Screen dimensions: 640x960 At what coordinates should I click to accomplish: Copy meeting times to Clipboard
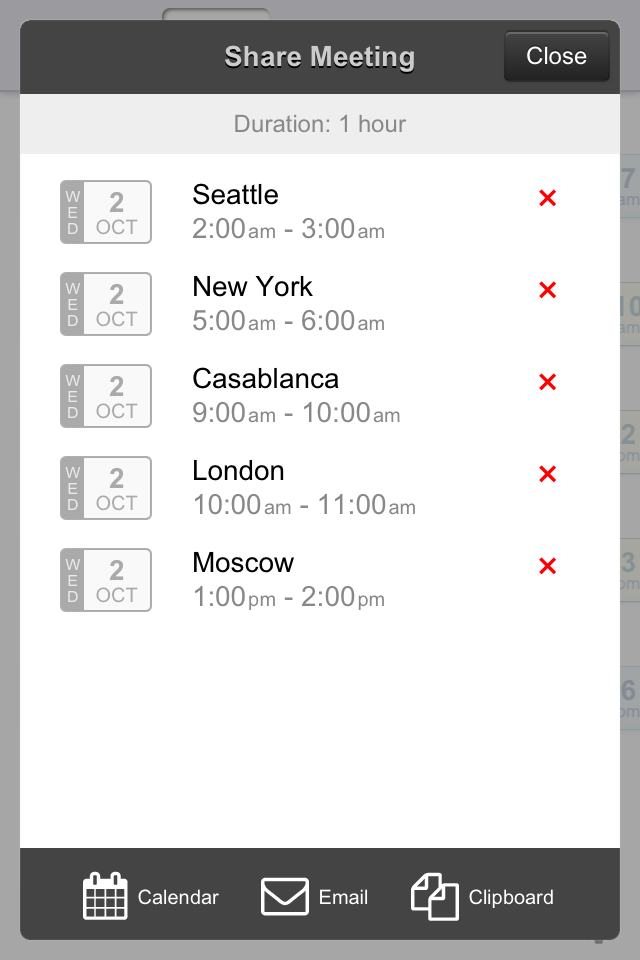(483, 896)
